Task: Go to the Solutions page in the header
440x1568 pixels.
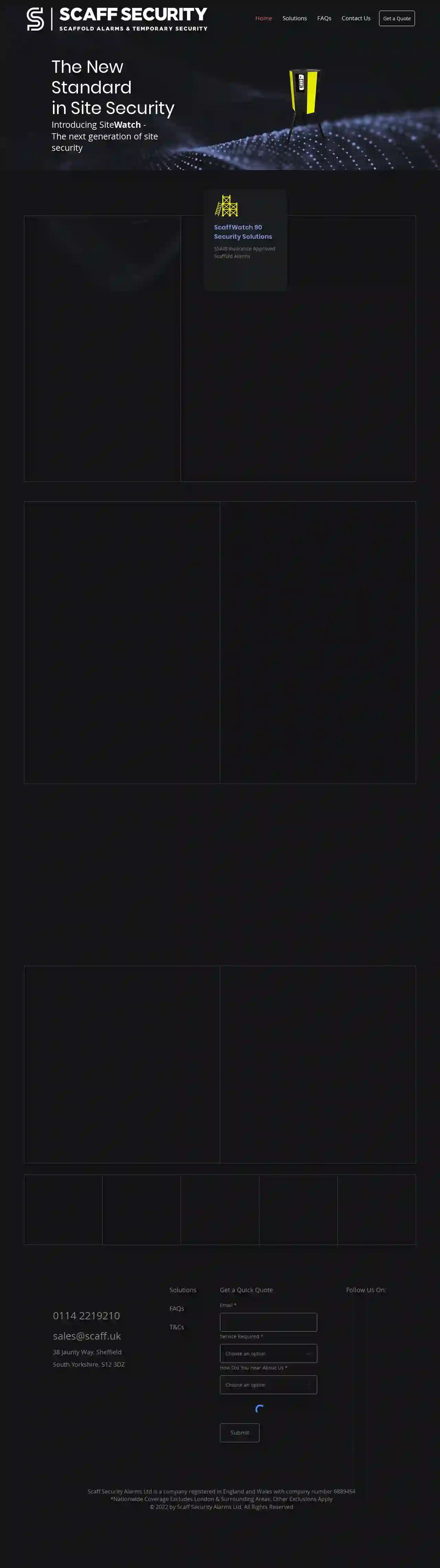Action: (294, 18)
